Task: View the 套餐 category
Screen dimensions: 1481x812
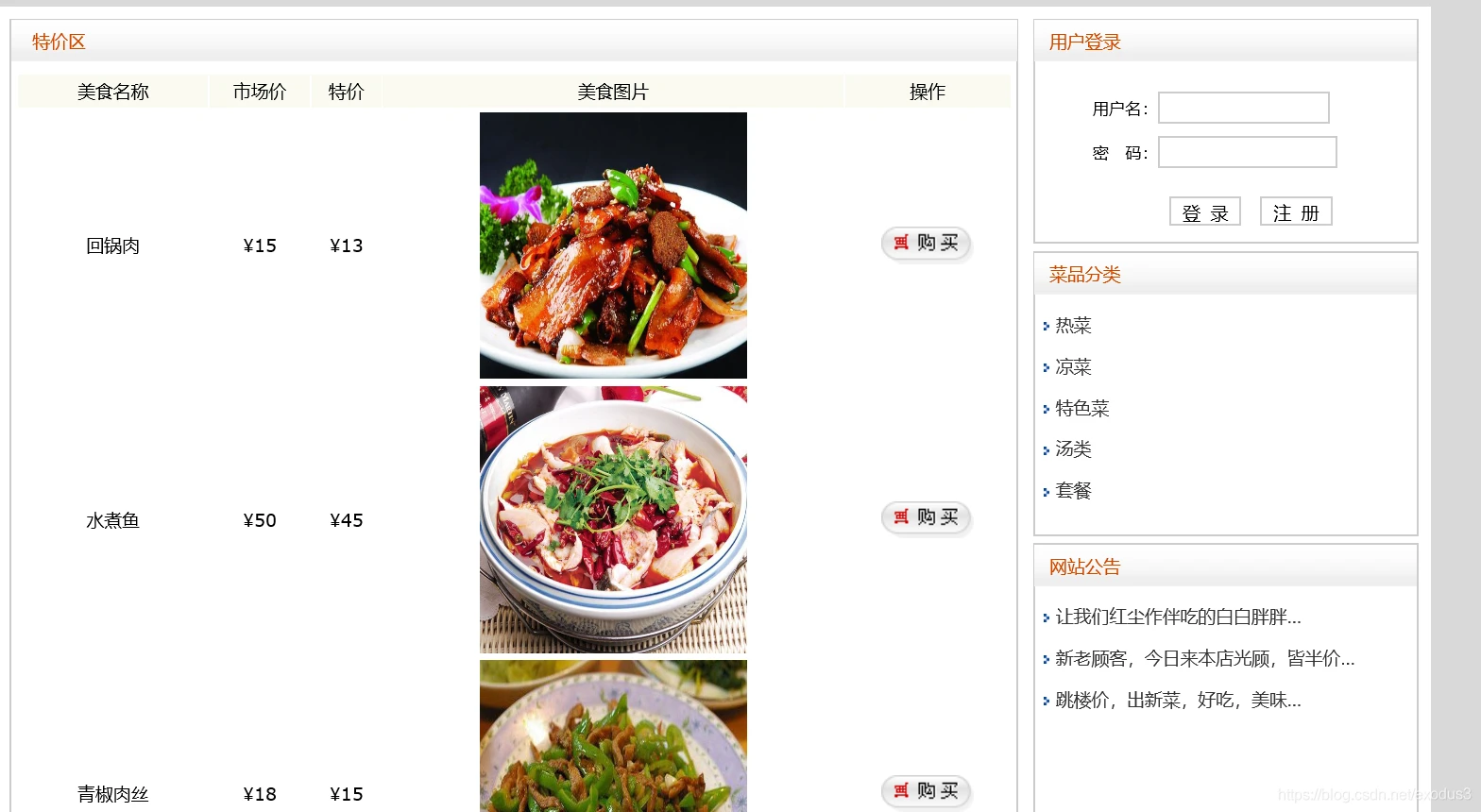Action: coord(1073,491)
